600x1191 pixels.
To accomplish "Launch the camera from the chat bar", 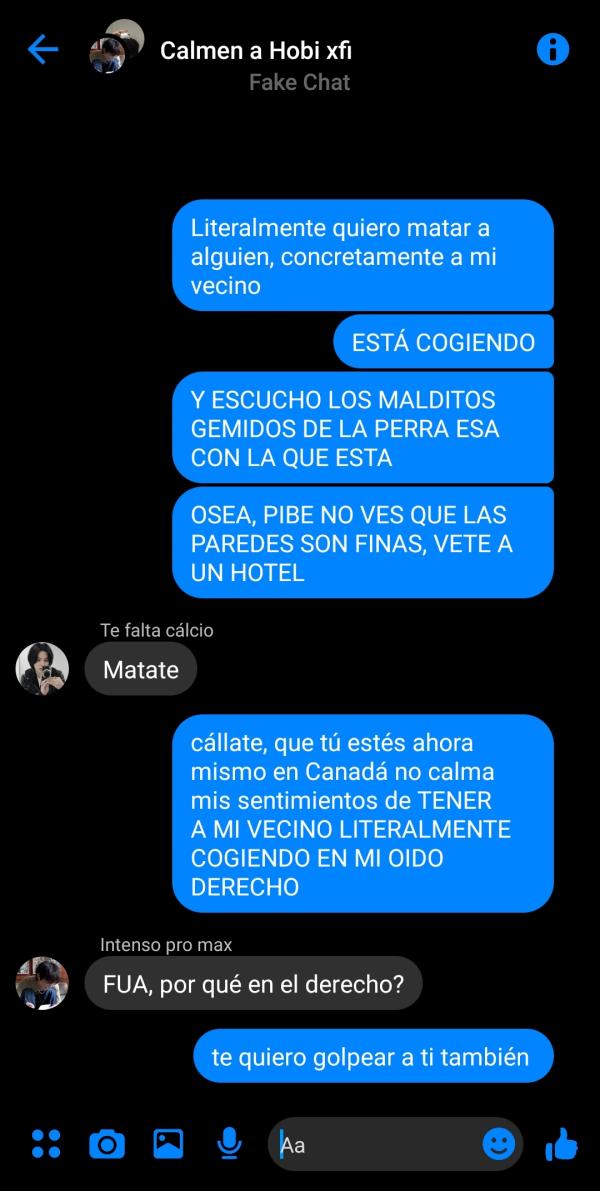I will 107,1143.
